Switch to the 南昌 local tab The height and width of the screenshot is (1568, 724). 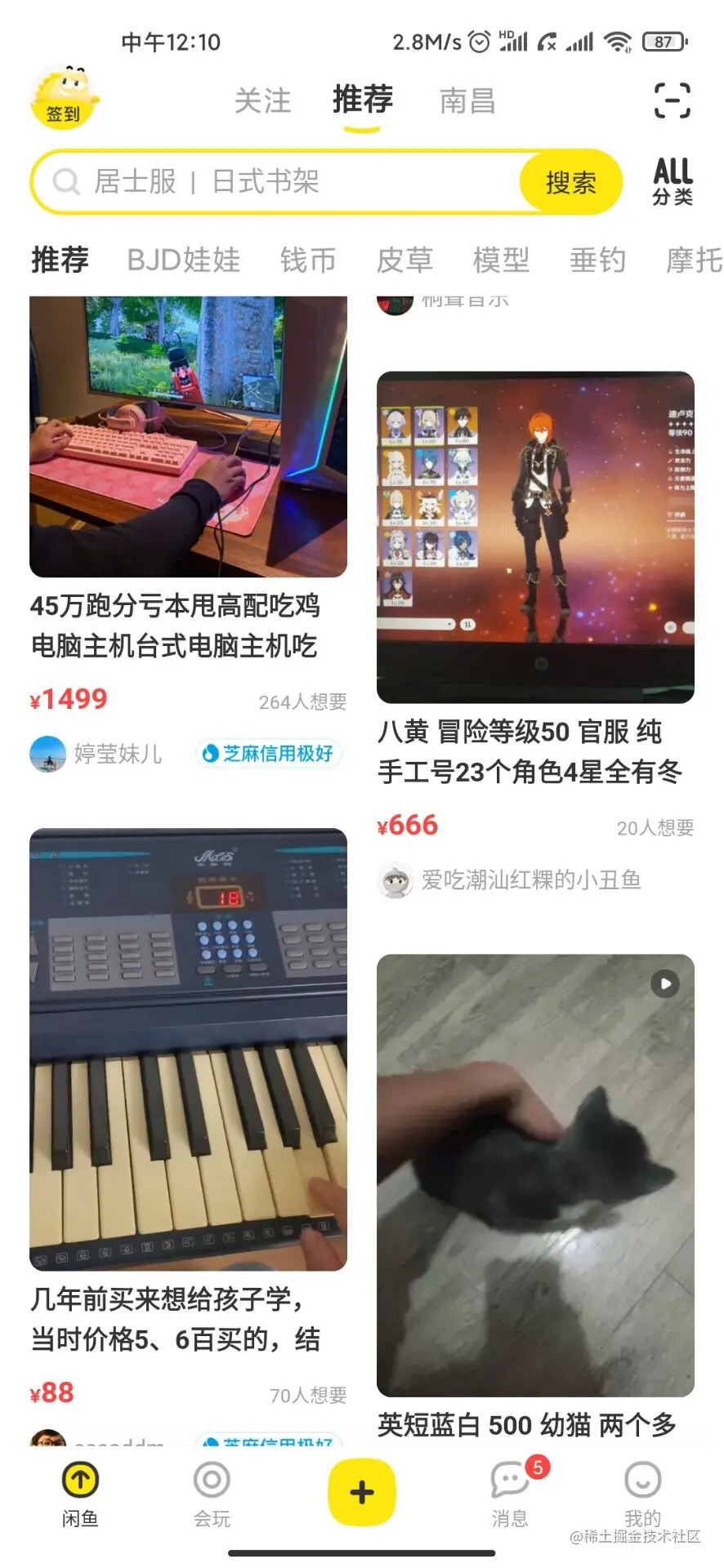tap(467, 101)
